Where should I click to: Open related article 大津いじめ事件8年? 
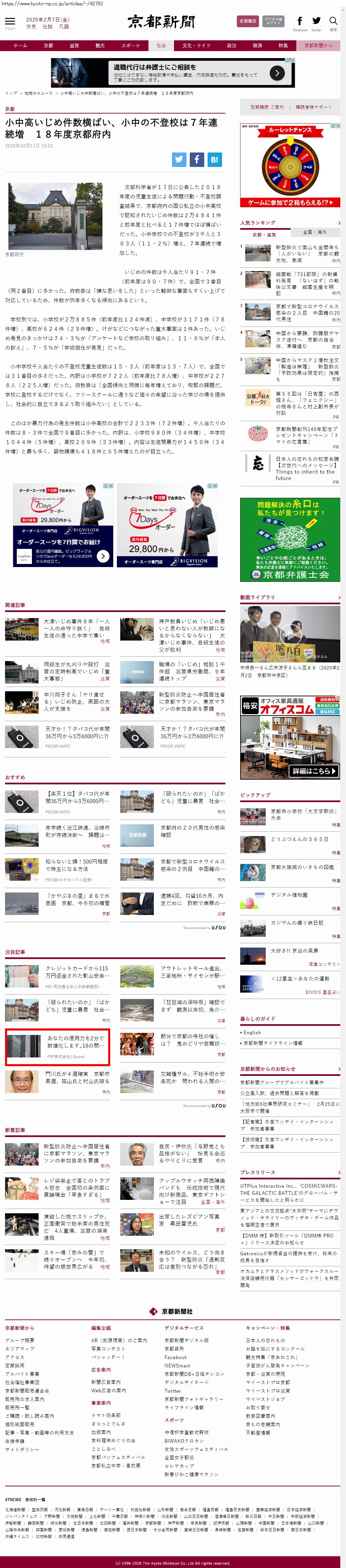76,627
